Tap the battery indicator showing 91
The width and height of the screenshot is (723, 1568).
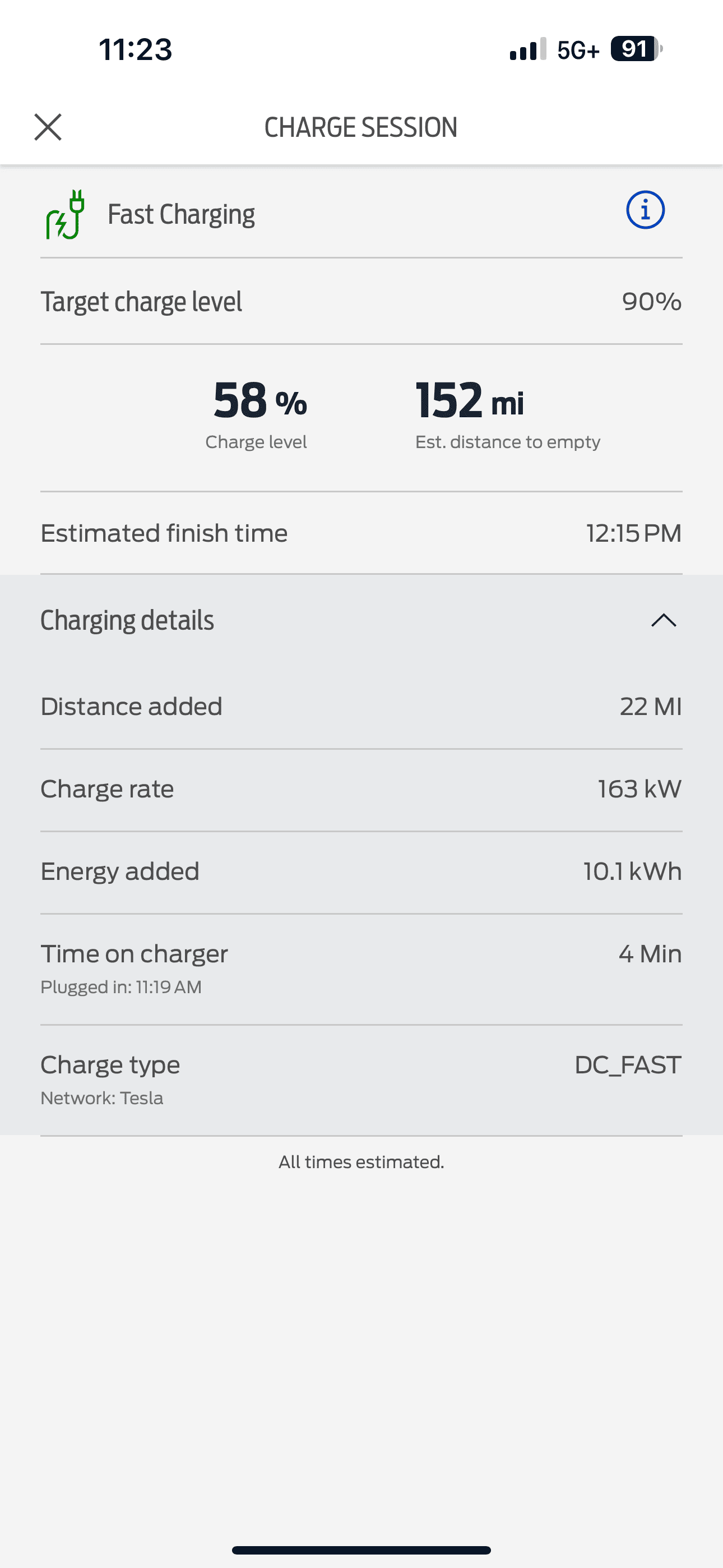[633, 49]
